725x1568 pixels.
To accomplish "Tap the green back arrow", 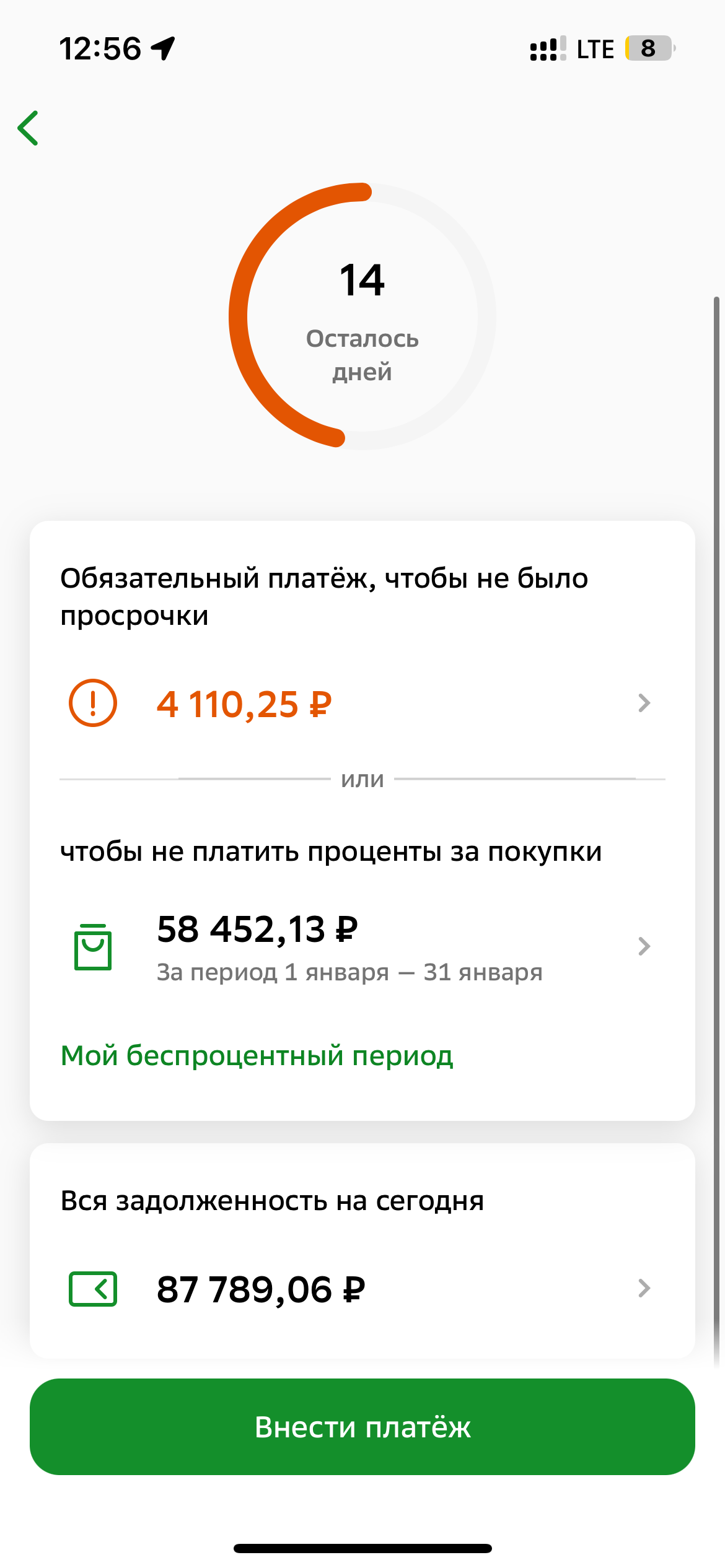I will 29,128.
